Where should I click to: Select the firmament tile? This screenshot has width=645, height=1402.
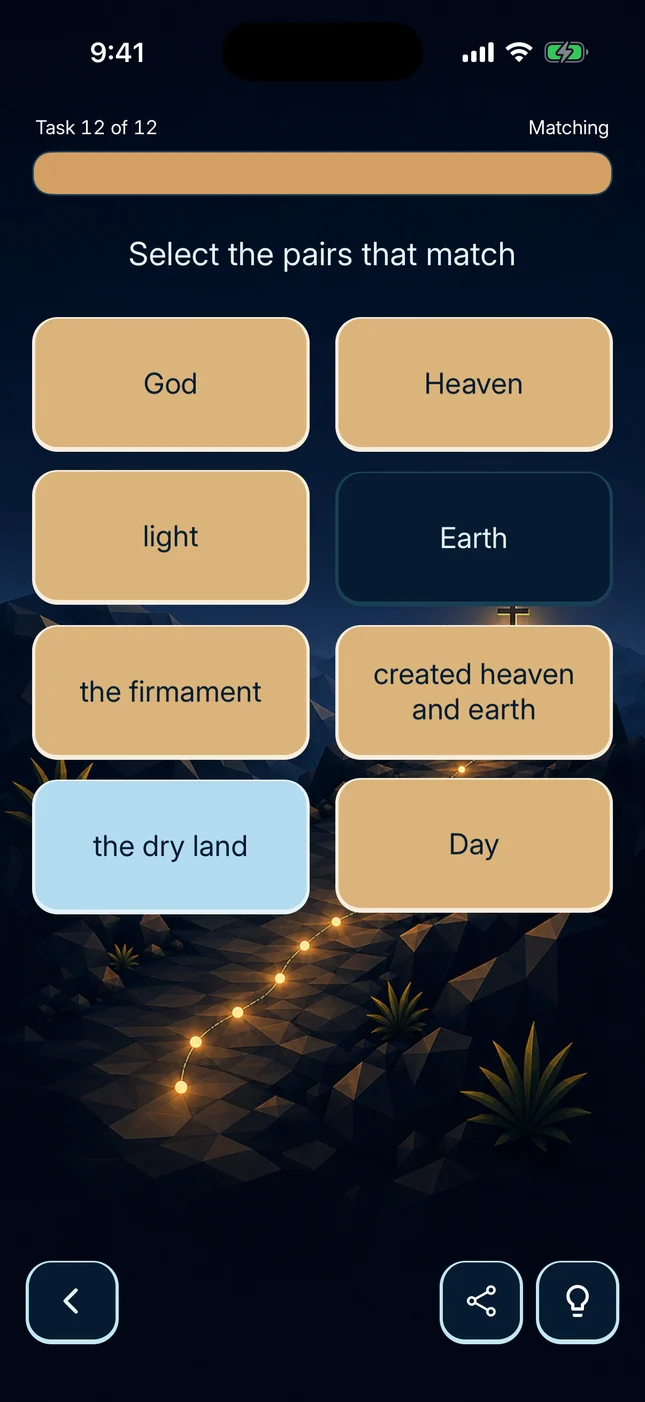pyautogui.click(x=171, y=692)
